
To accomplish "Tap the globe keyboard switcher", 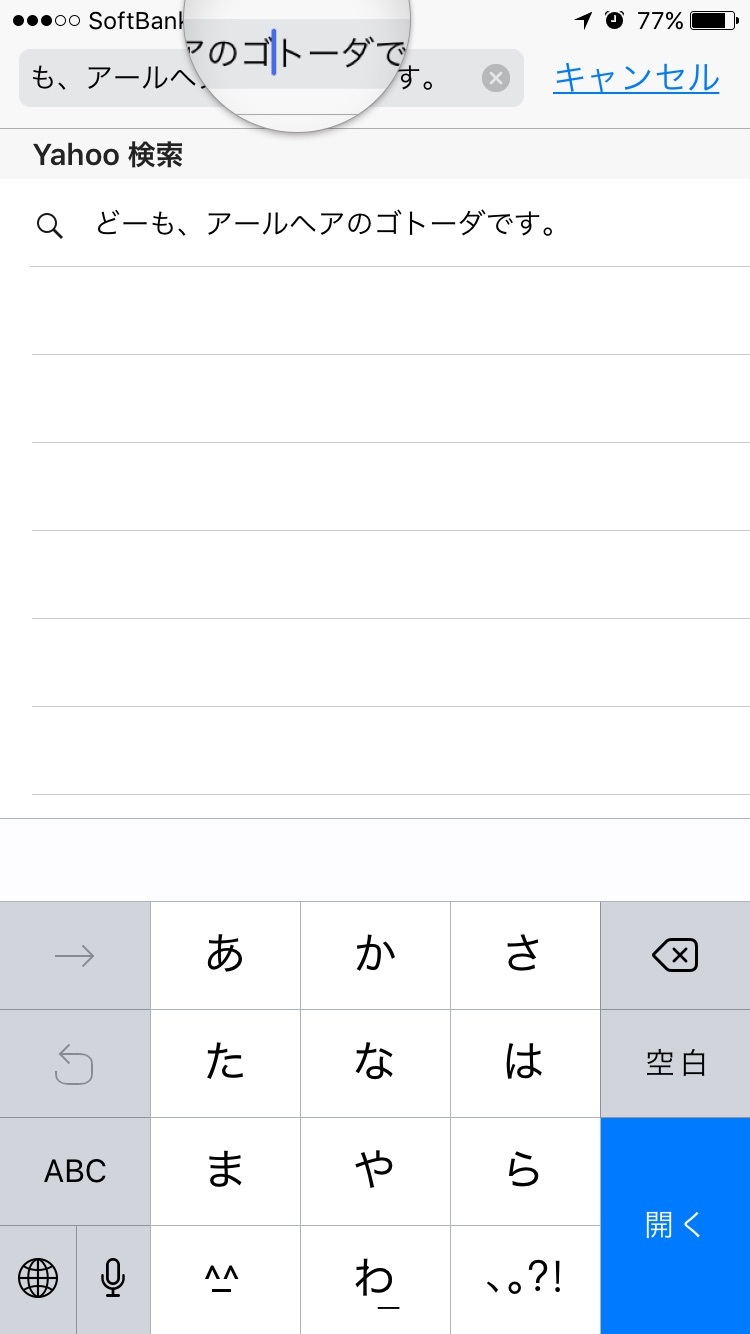I will [x=38, y=1278].
